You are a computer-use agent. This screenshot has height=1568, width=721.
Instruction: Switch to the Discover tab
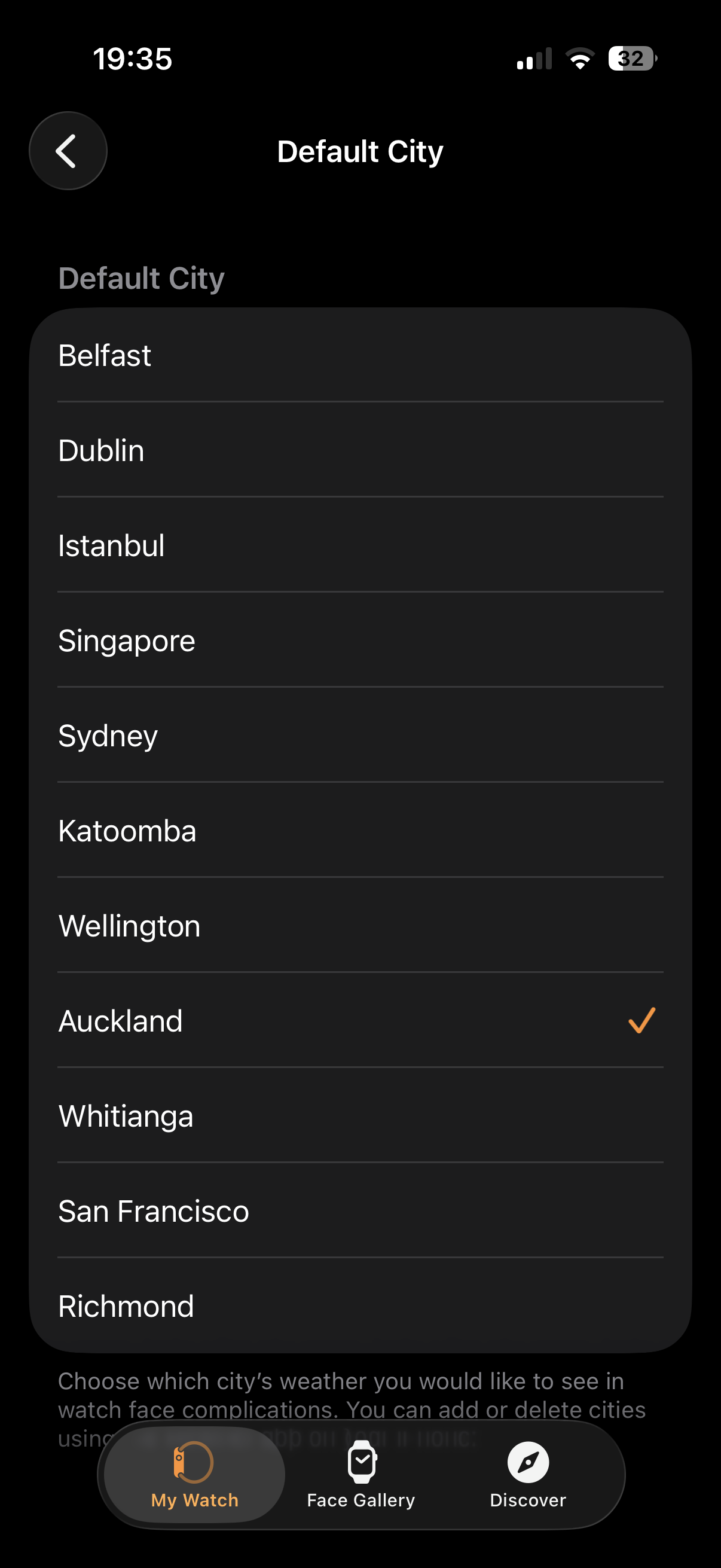(x=527, y=1474)
